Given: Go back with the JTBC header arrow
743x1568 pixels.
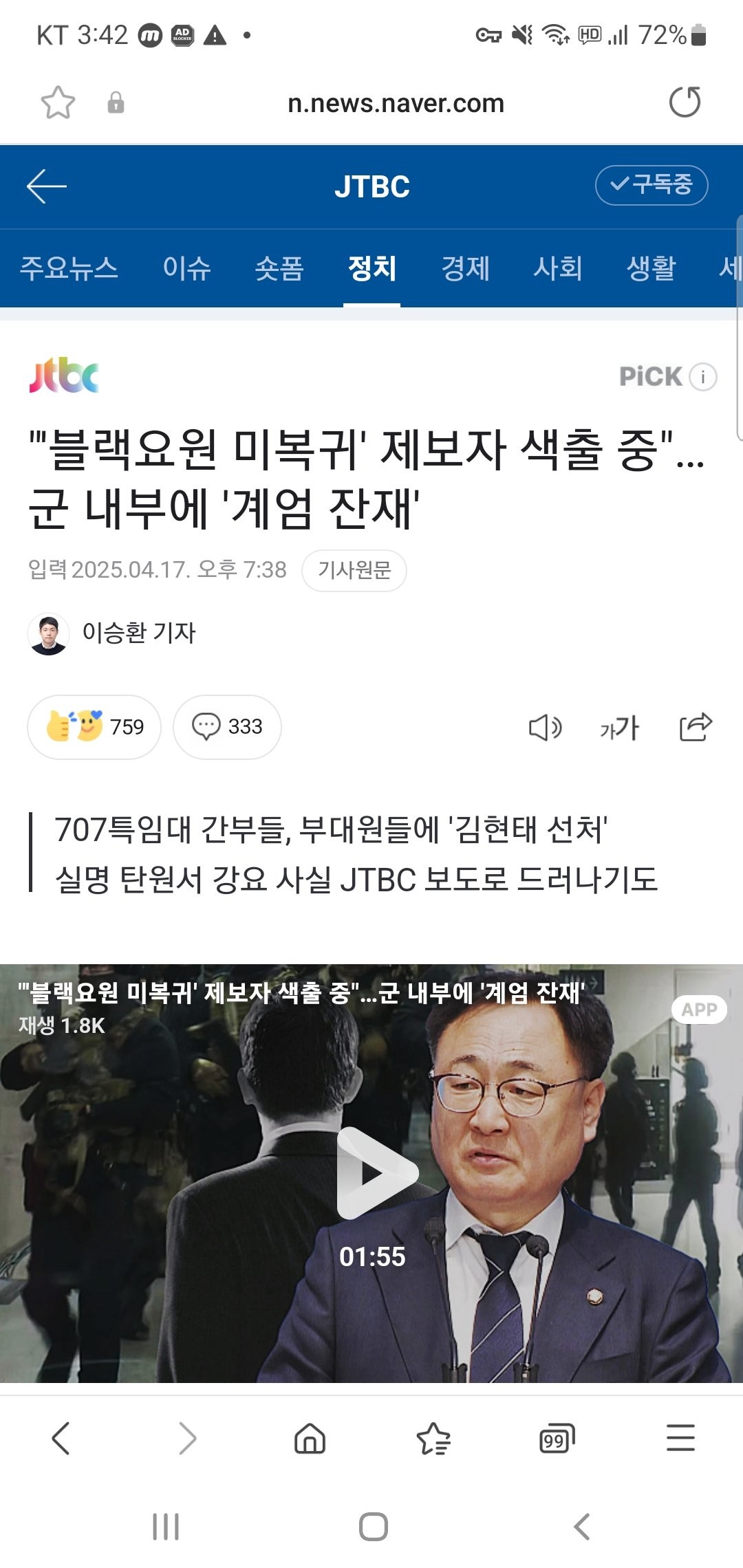Looking at the screenshot, I should pyautogui.click(x=46, y=186).
